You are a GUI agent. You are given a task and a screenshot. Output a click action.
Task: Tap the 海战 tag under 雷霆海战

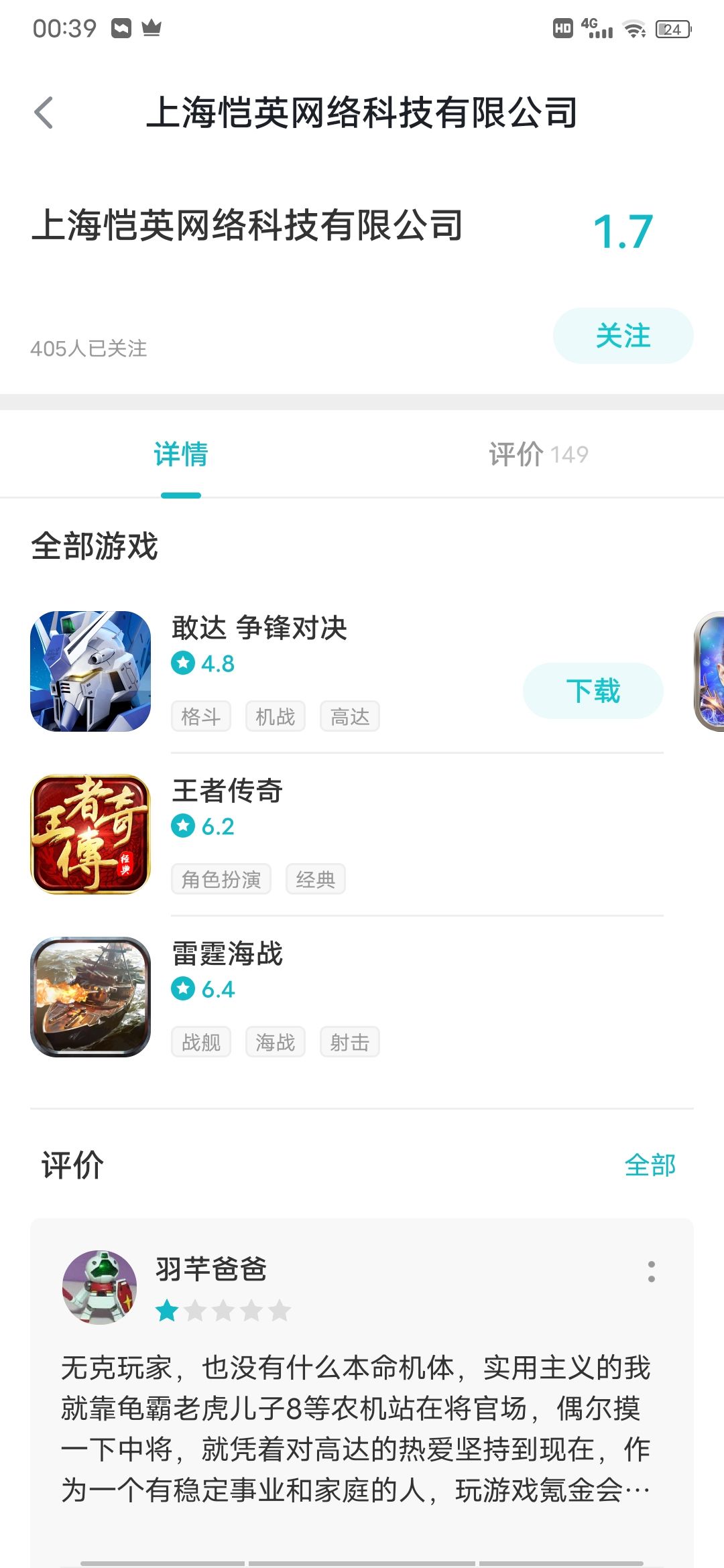[275, 1042]
